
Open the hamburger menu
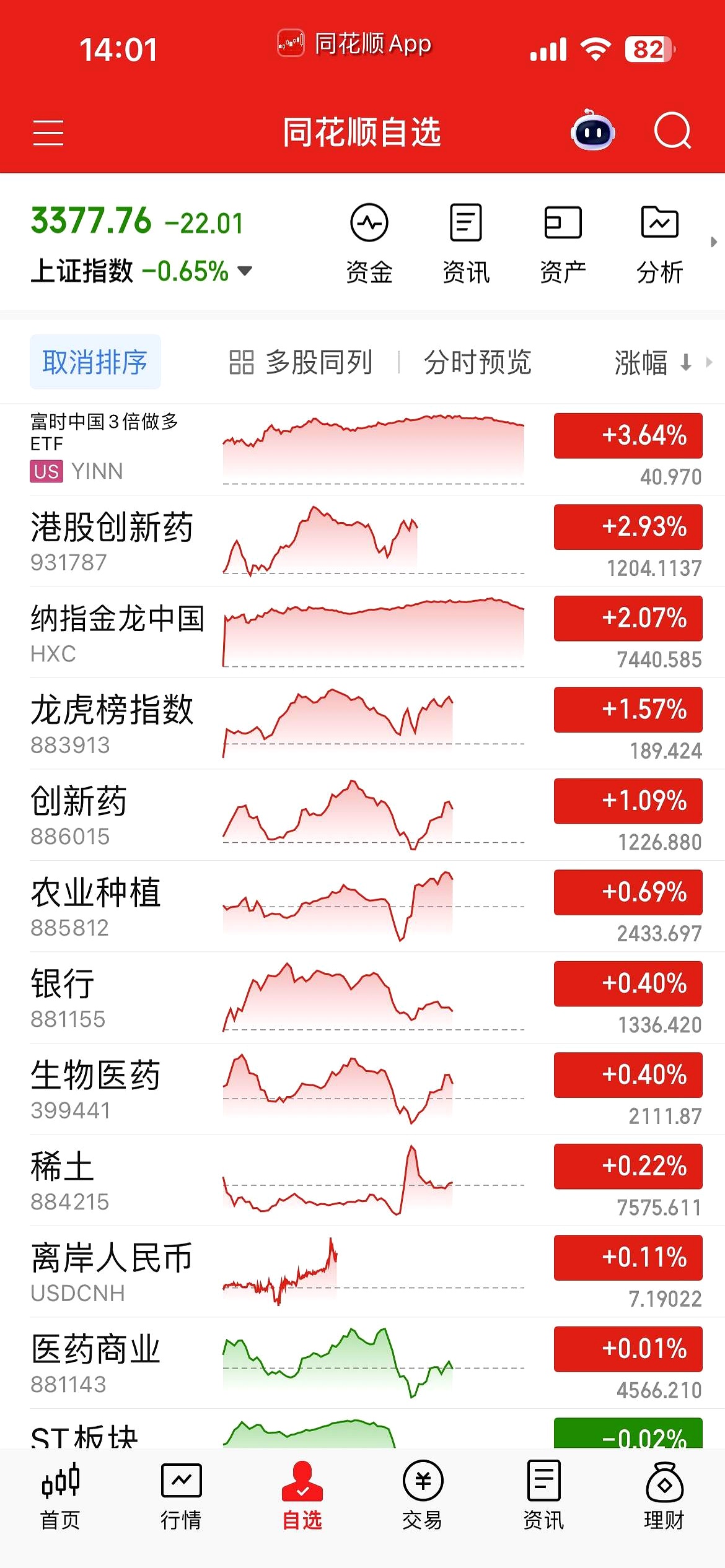click(48, 133)
